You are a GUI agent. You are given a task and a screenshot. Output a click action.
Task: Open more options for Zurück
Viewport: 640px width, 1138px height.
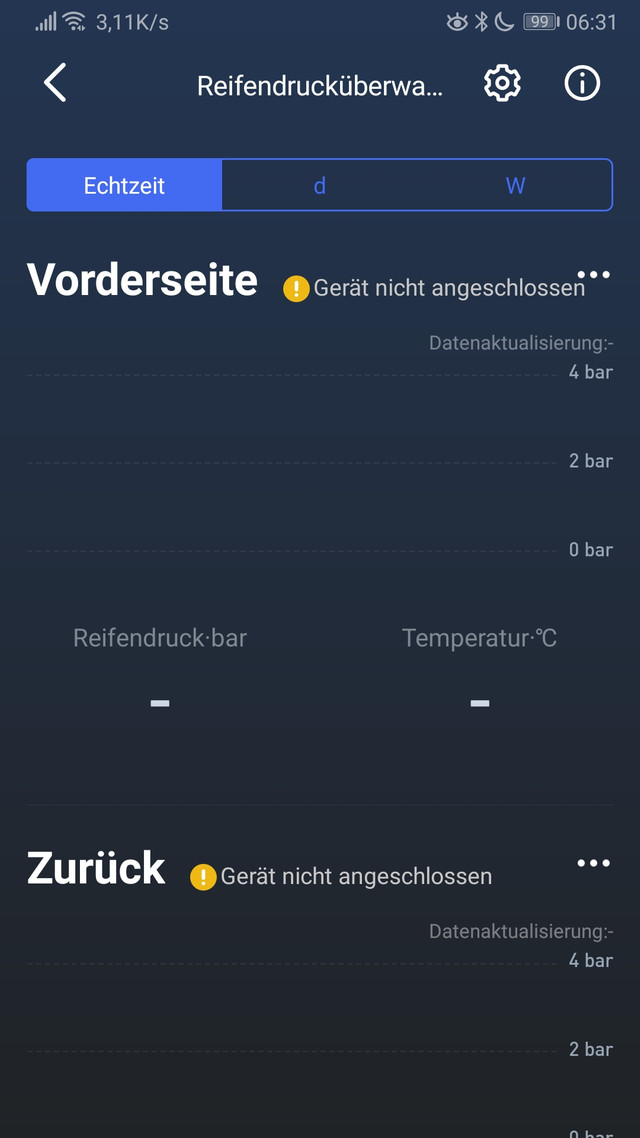(x=593, y=864)
